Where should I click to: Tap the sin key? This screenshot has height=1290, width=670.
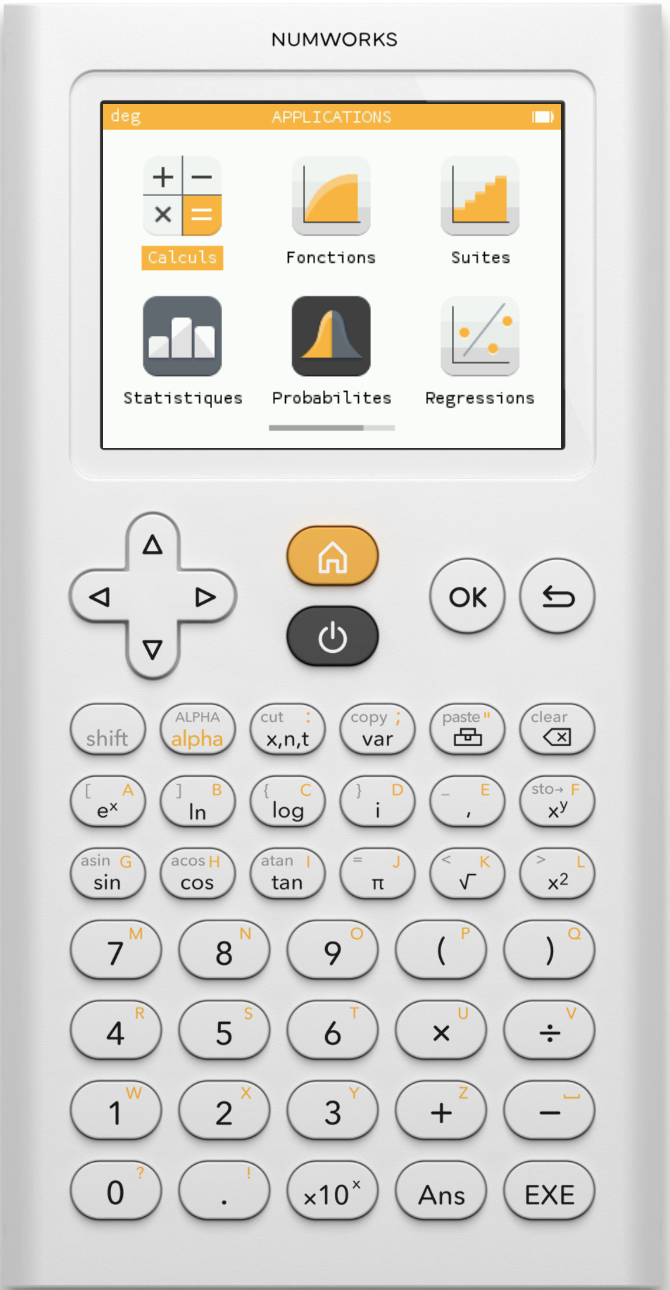(x=107, y=874)
